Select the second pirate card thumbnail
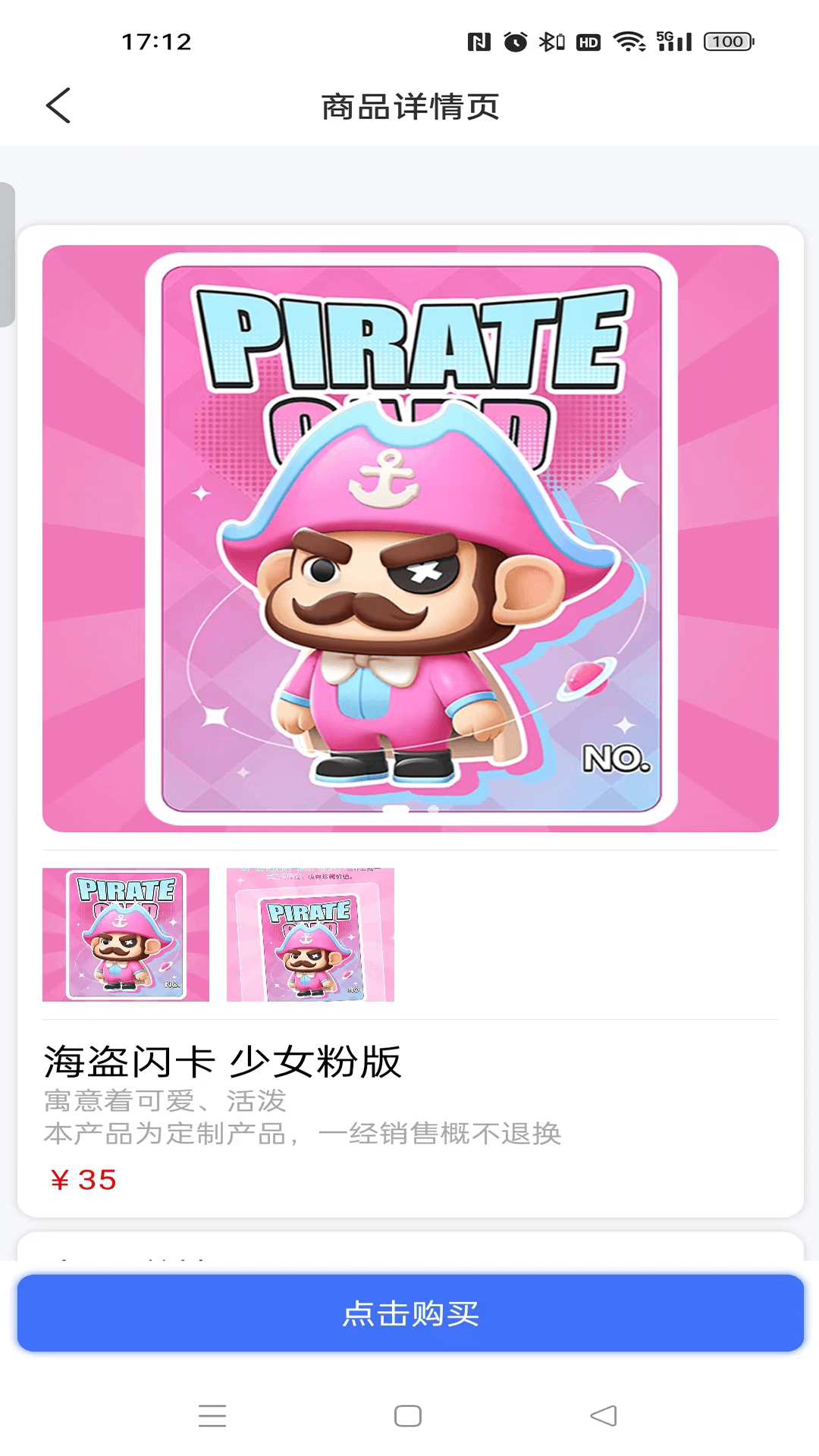Viewport: 819px width, 1456px height. [x=310, y=934]
